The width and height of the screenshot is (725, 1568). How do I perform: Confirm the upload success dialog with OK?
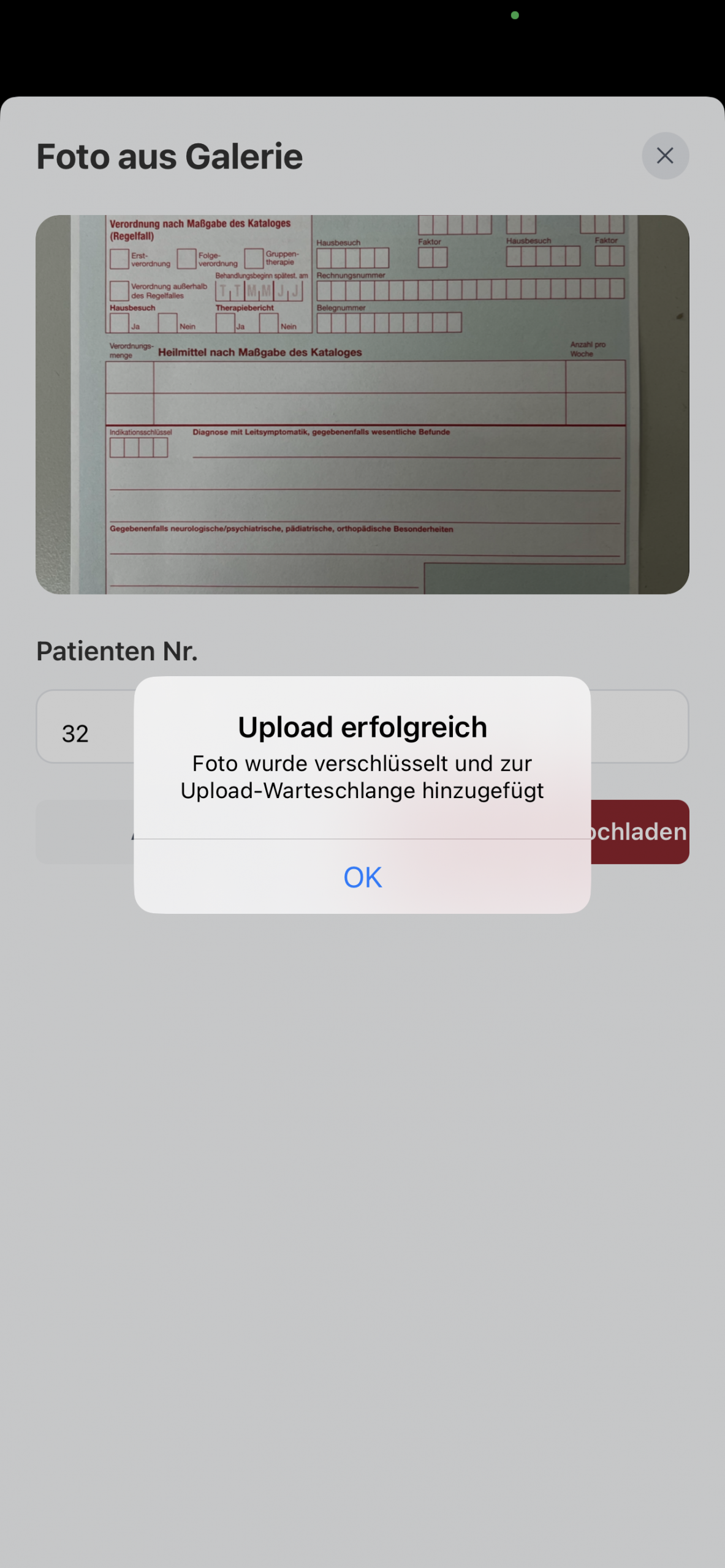pos(362,876)
